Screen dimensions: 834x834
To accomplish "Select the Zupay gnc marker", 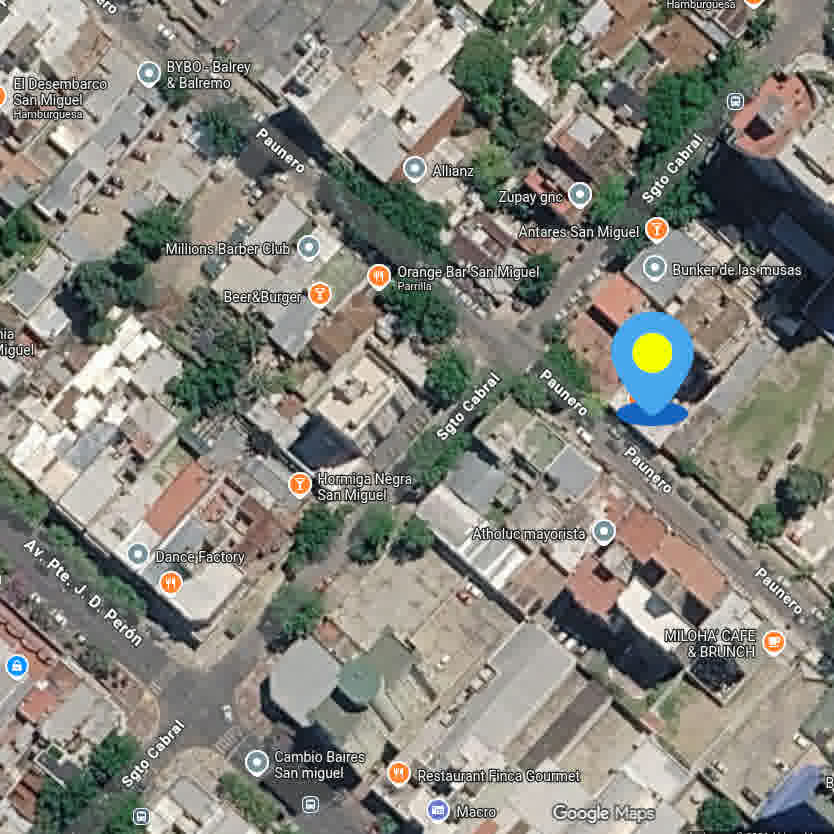I will [x=580, y=194].
